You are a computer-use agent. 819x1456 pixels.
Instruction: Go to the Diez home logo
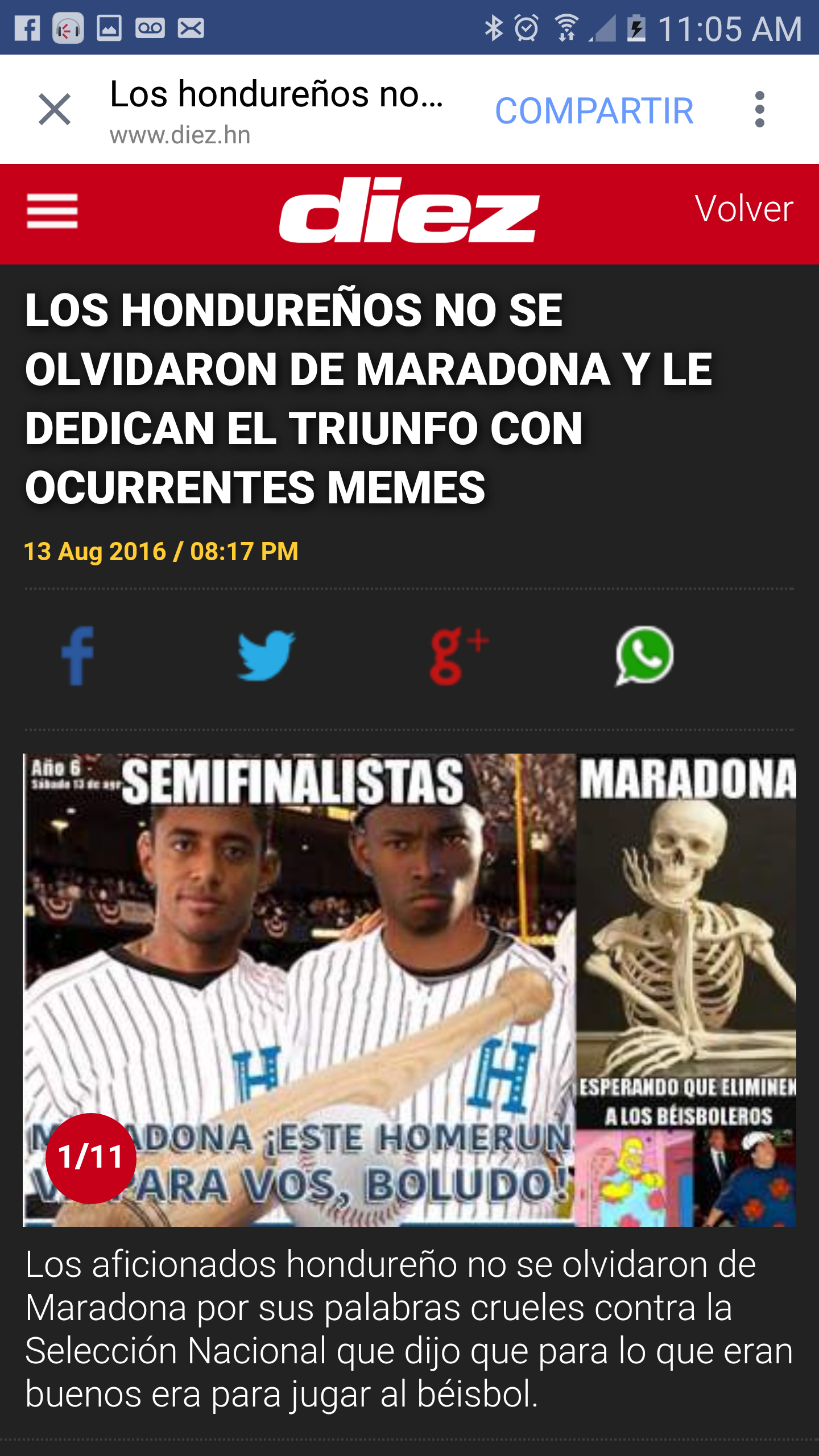[408, 210]
